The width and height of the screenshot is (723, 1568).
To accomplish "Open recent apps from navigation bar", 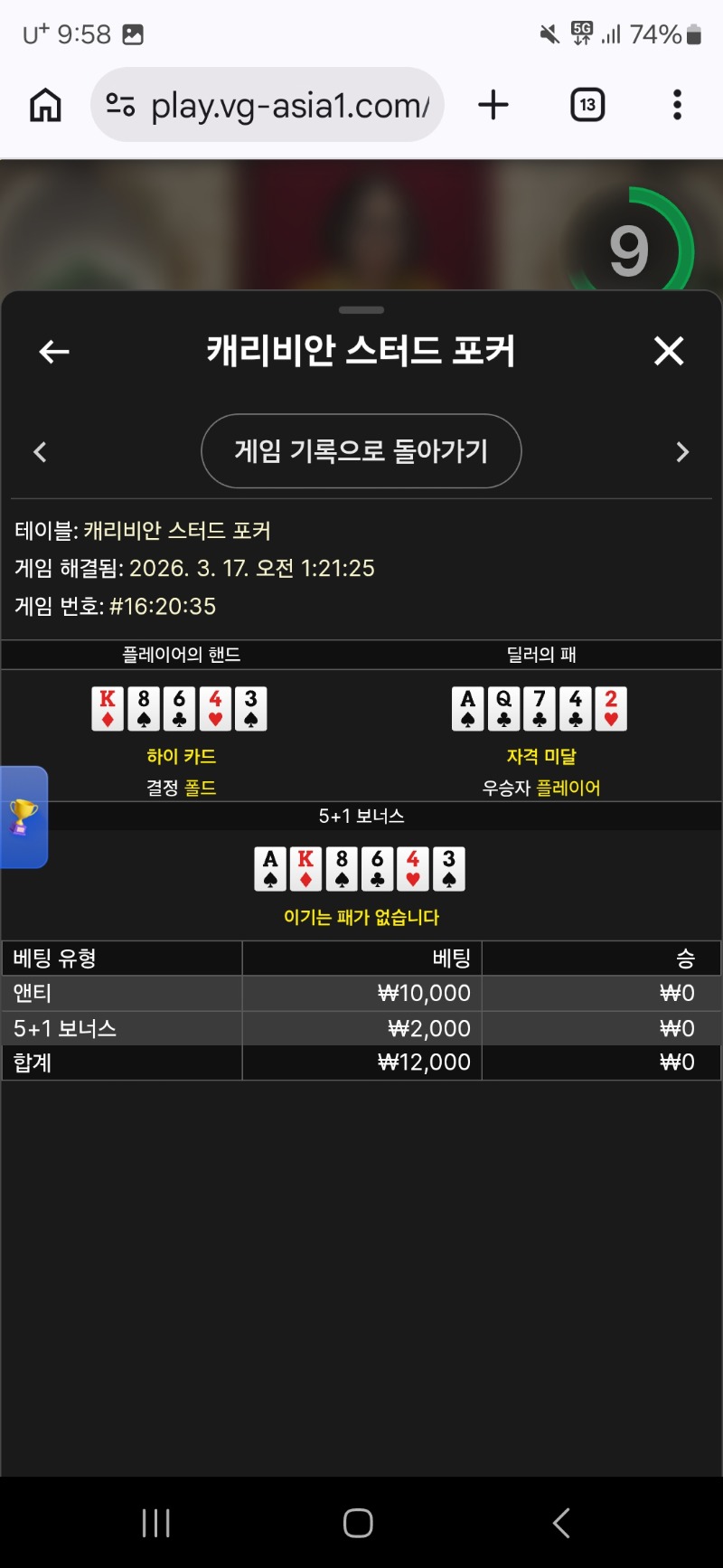I will (x=156, y=1523).
